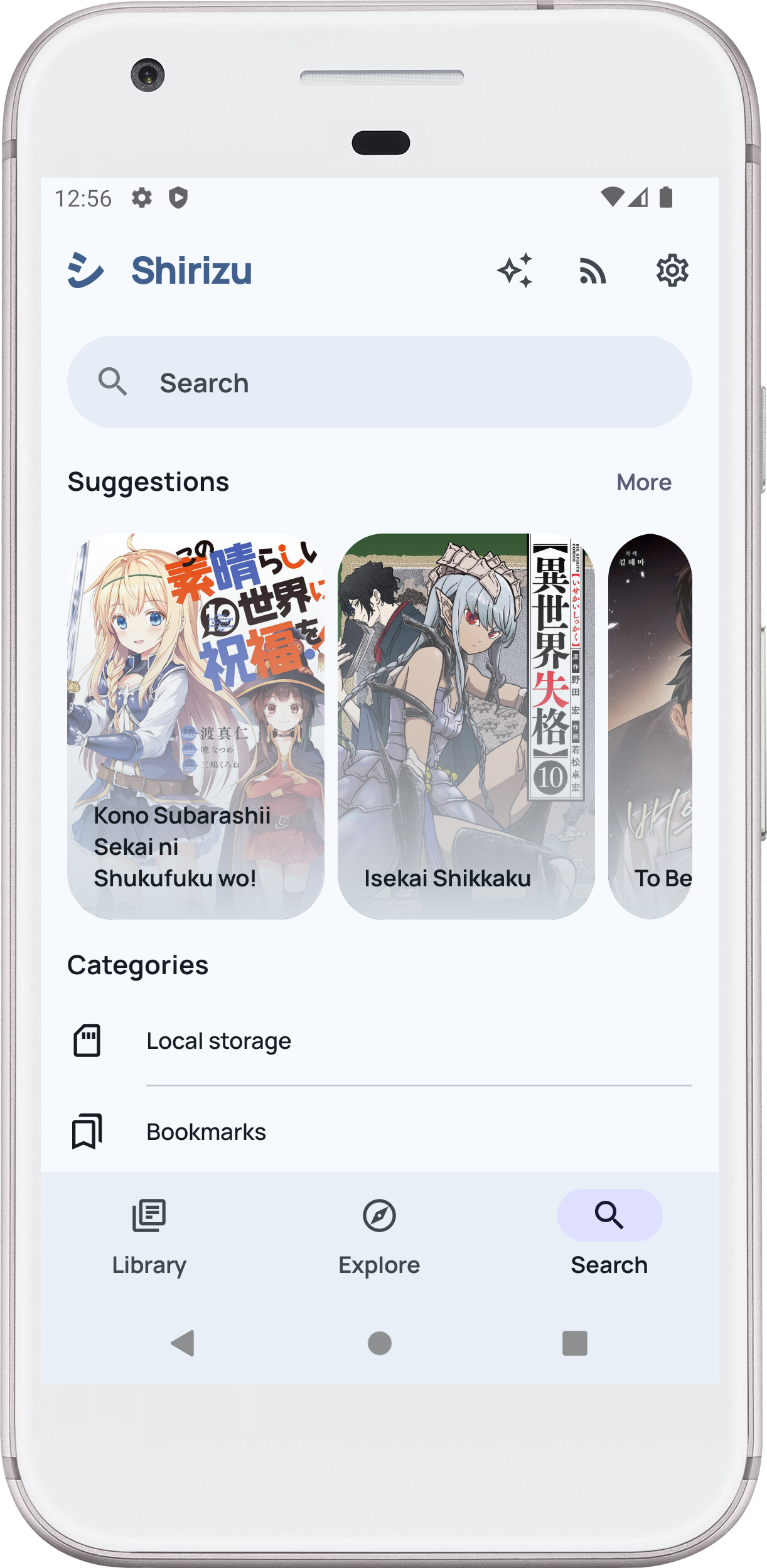Image resolution: width=767 pixels, height=1568 pixels.
Task: Open the Local storage category
Action: (x=218, y=1041)
